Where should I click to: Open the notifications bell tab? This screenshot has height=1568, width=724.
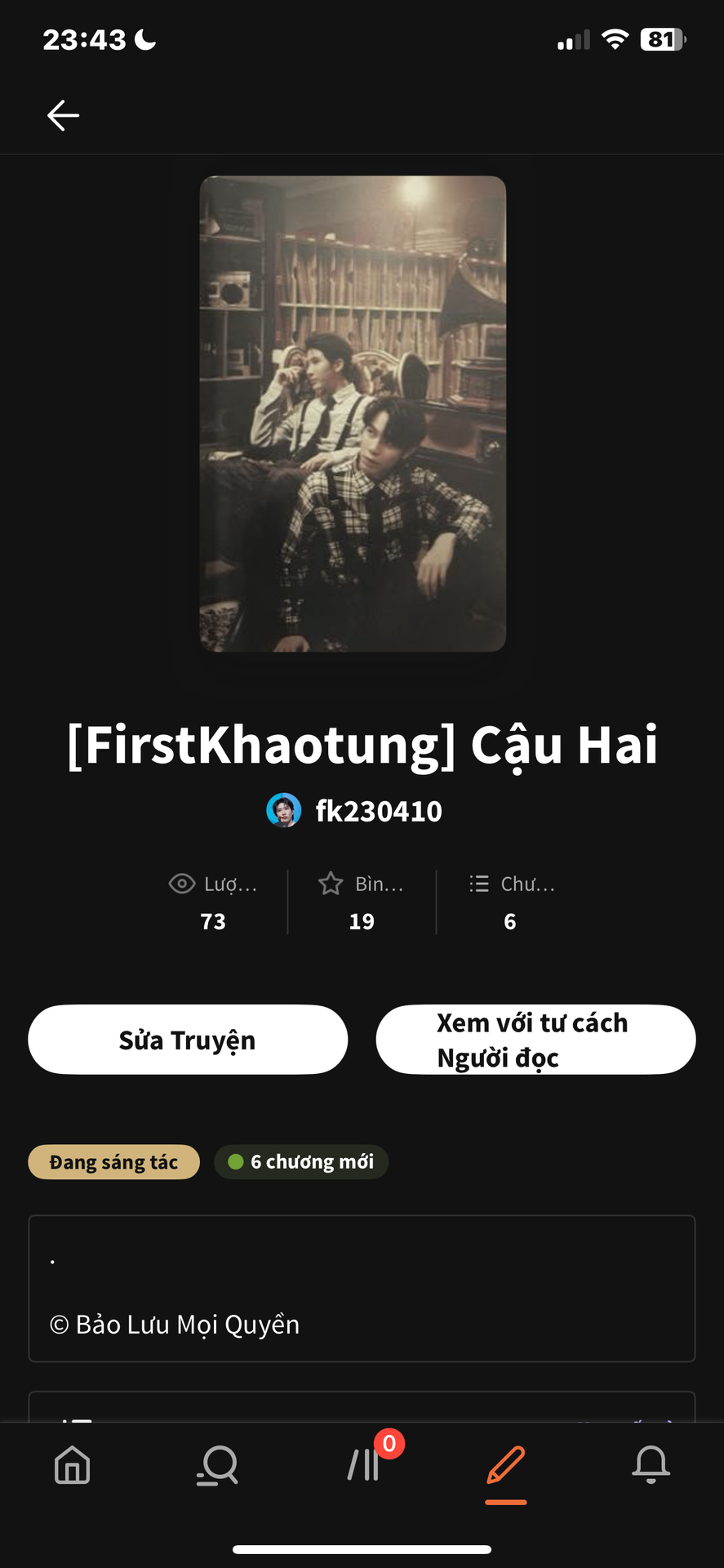pos(651,1464)
